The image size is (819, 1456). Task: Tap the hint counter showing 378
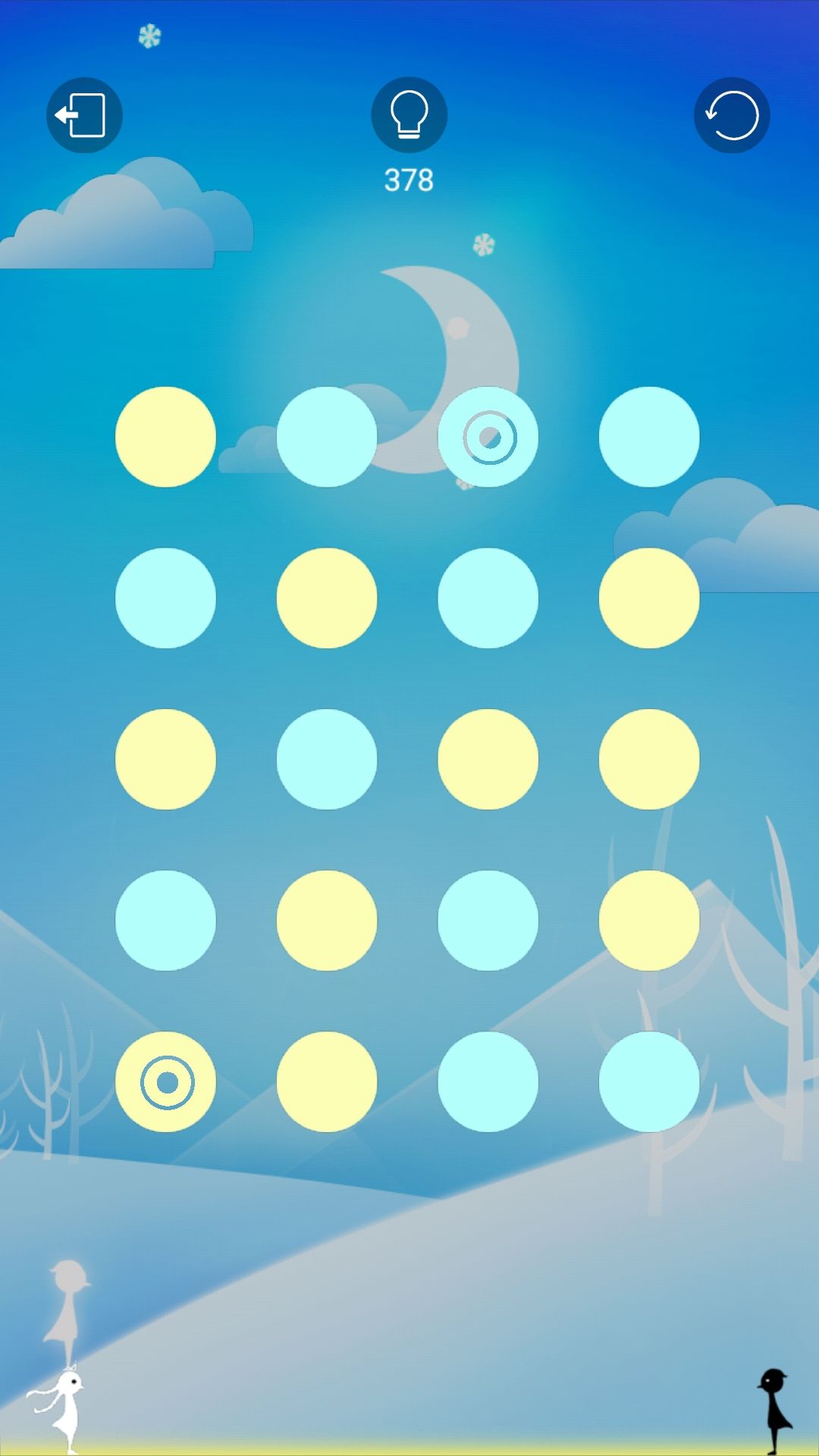(408, 179)
